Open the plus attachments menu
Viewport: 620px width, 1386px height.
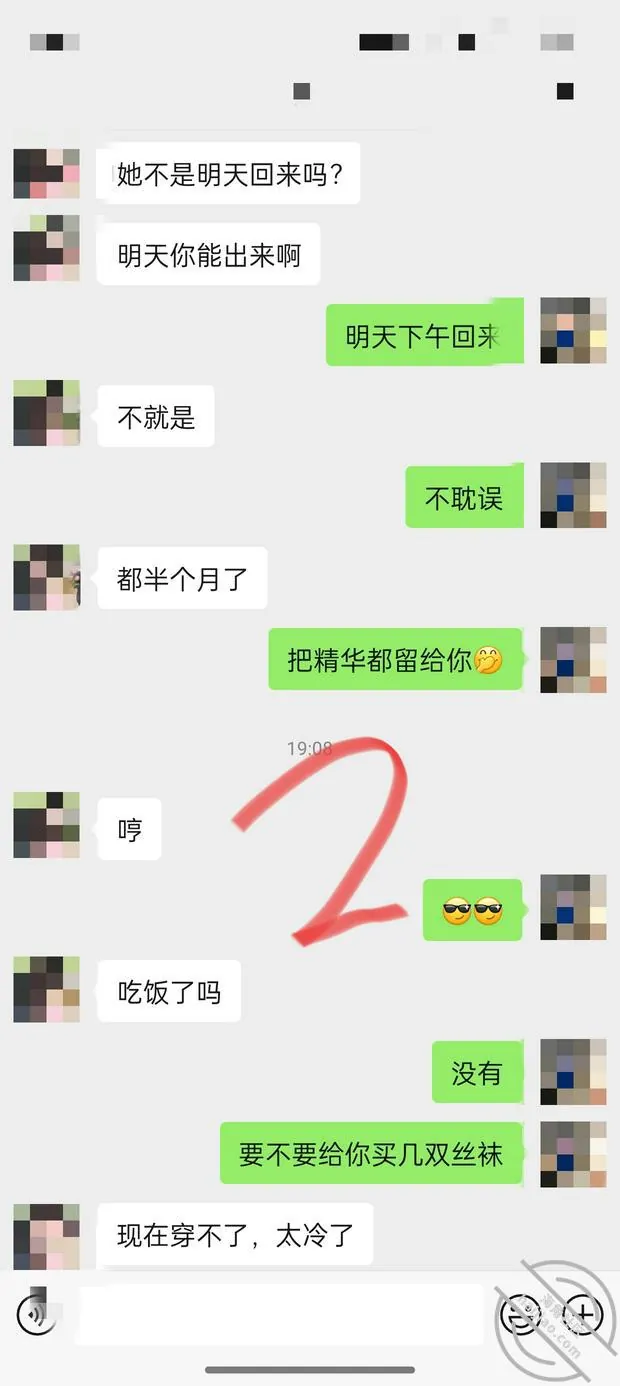(583, 1314)
